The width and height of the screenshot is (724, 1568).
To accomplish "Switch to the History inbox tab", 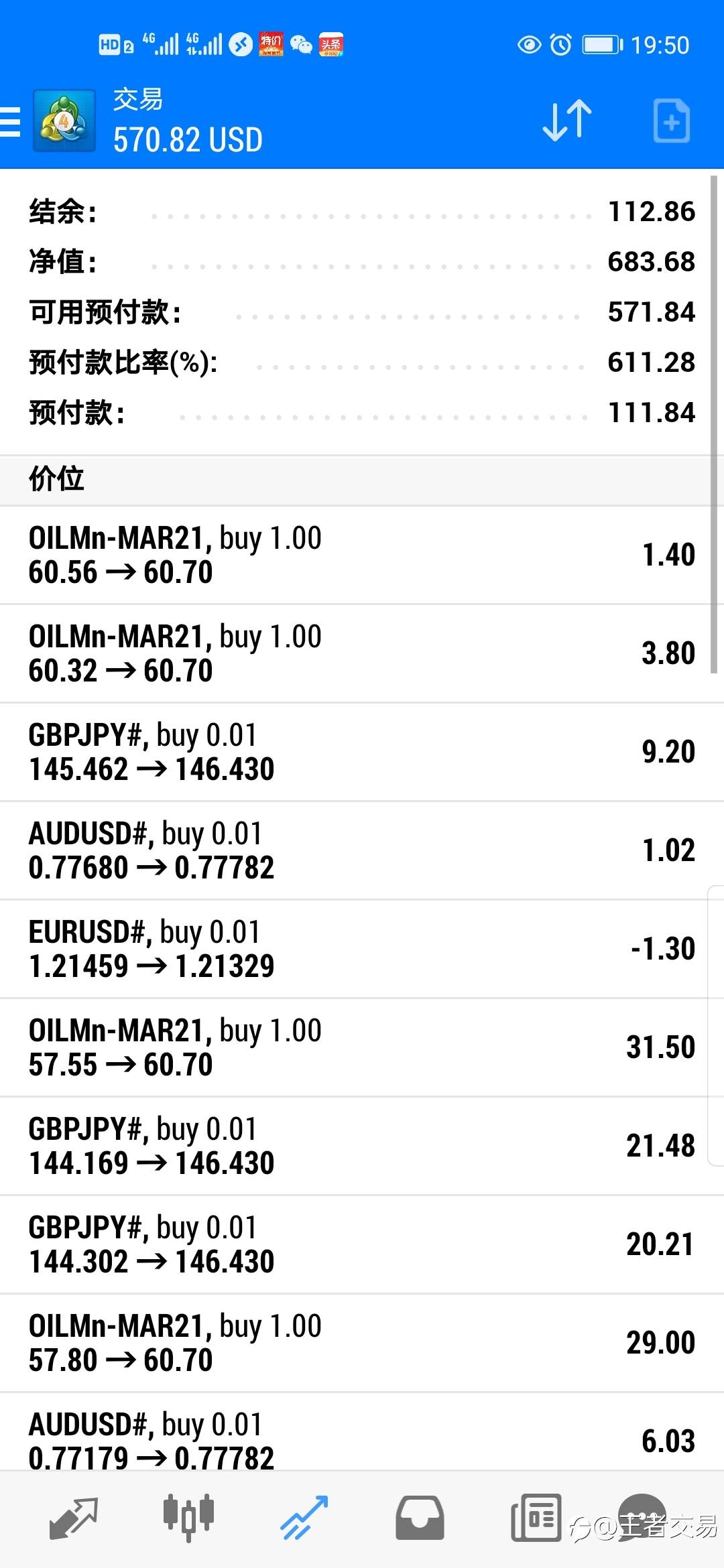I will point(420,1518).
